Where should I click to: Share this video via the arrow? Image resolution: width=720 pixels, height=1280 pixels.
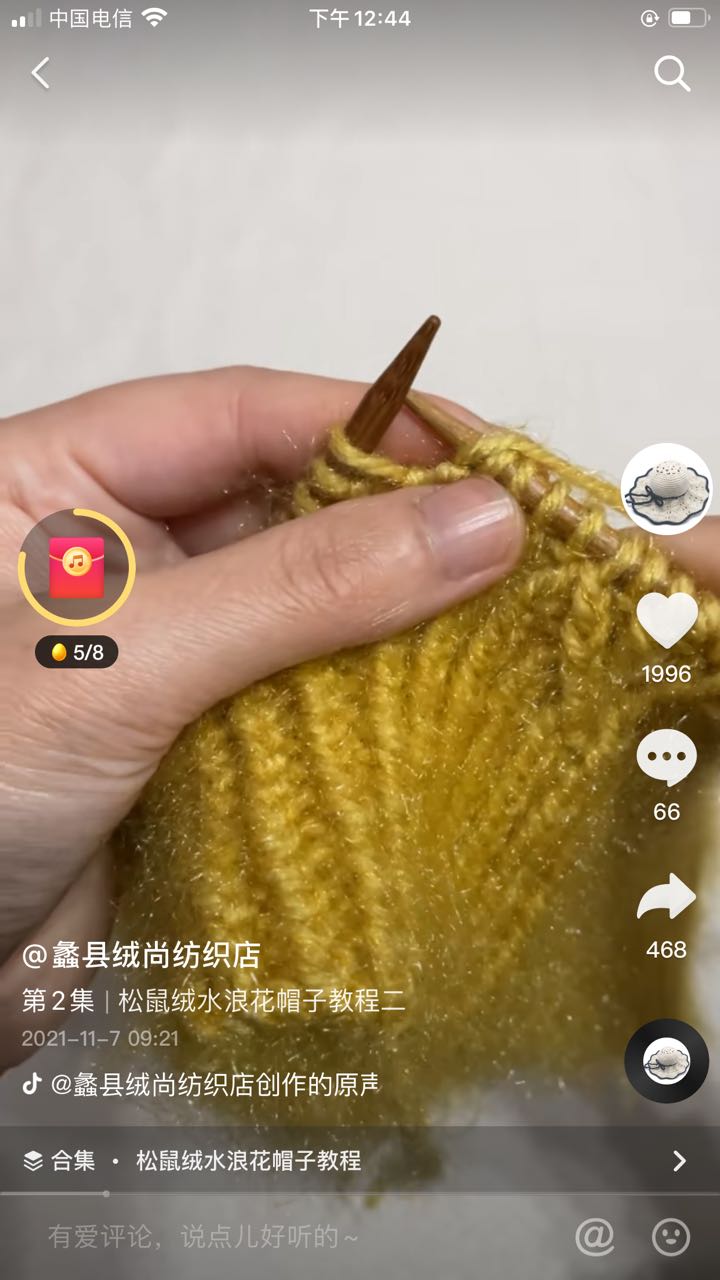click(666, 897)
